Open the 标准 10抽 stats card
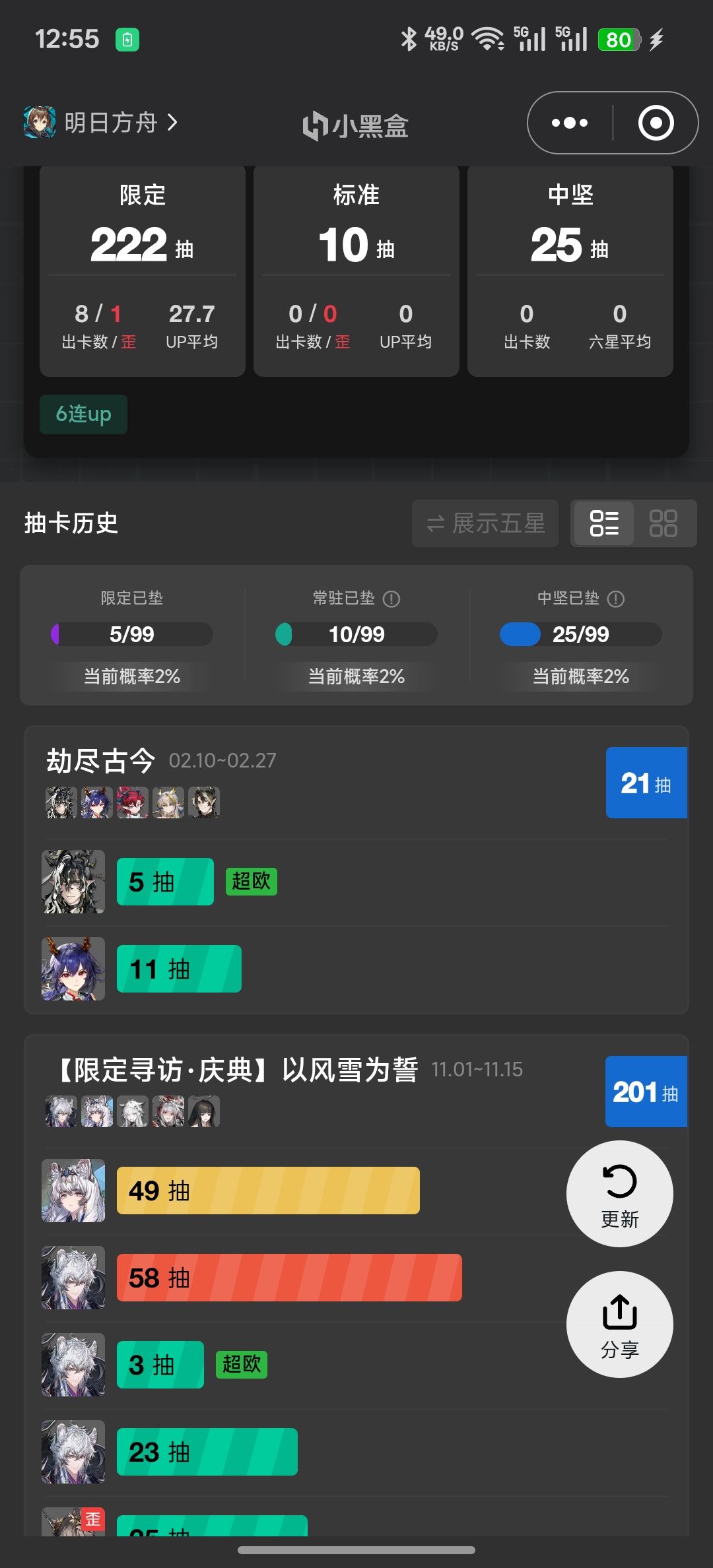713x1568 pixels. point(356,271)
